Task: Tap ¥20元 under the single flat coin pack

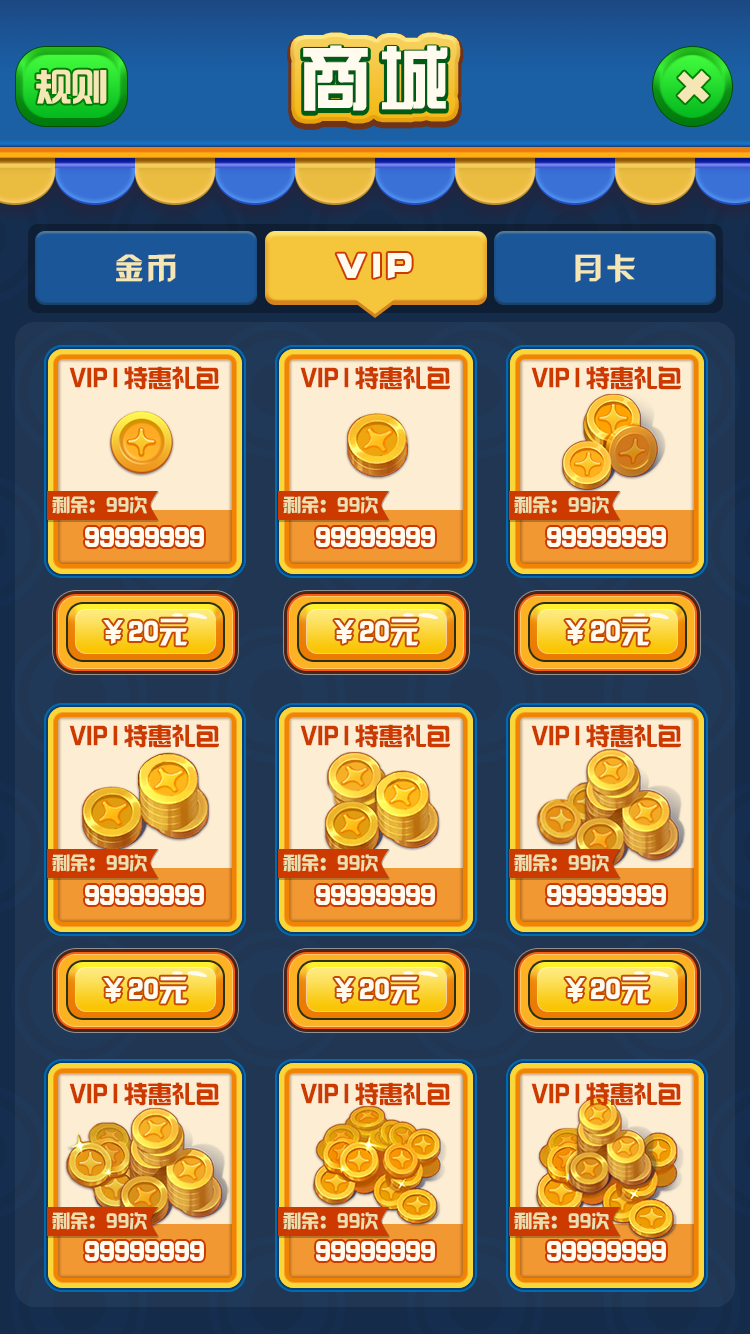Action: 145,632
